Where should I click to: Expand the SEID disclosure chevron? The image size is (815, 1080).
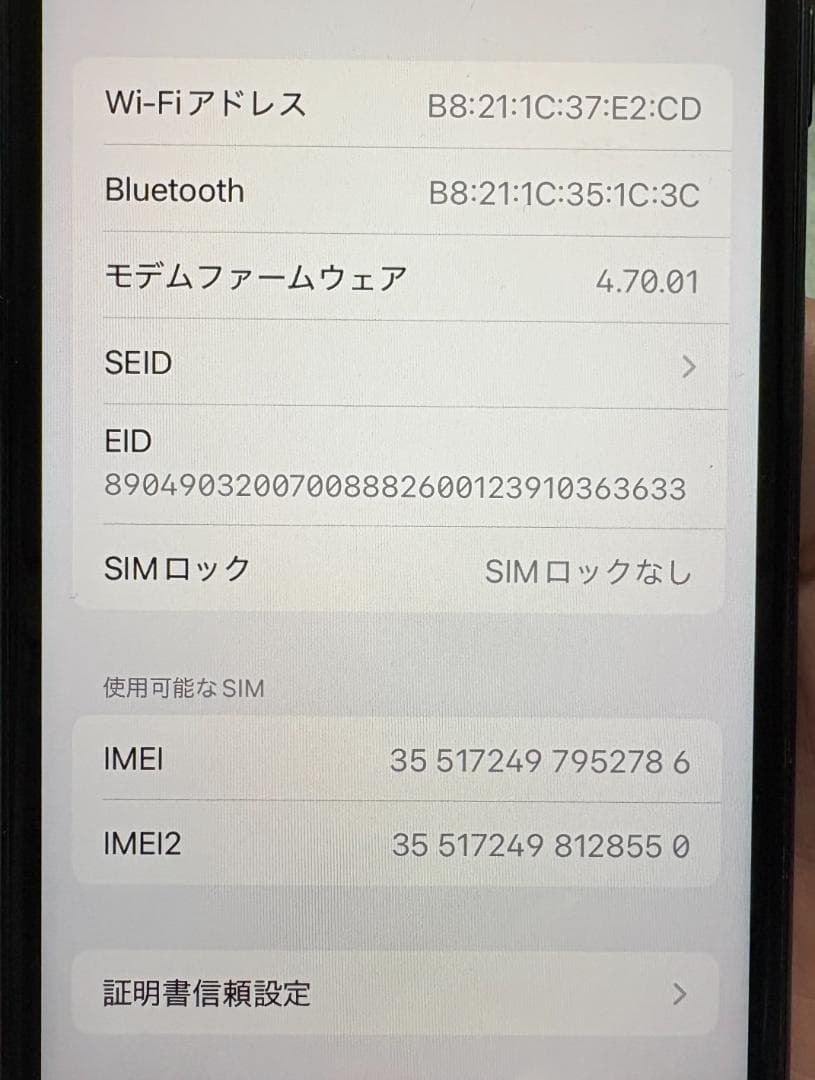pos(688,367)
